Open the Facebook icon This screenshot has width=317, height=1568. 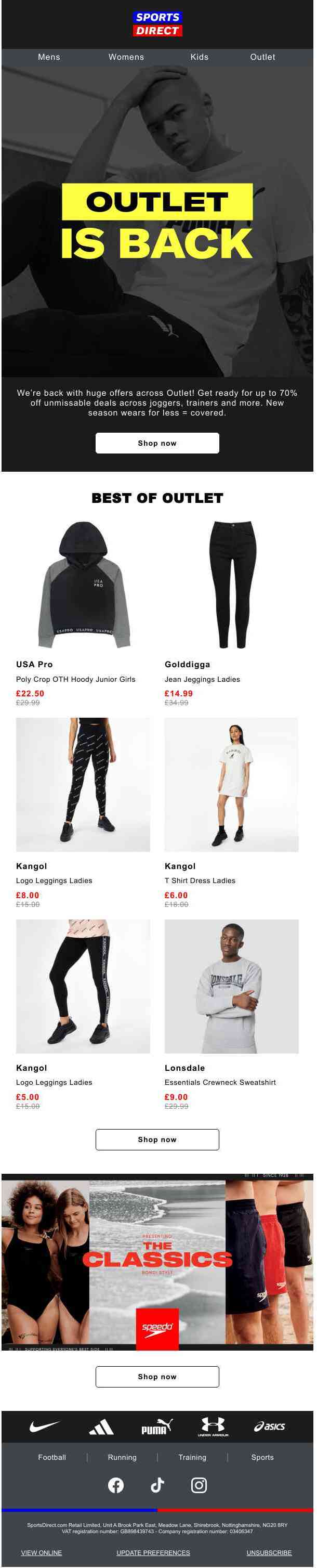click(116, 1486)
